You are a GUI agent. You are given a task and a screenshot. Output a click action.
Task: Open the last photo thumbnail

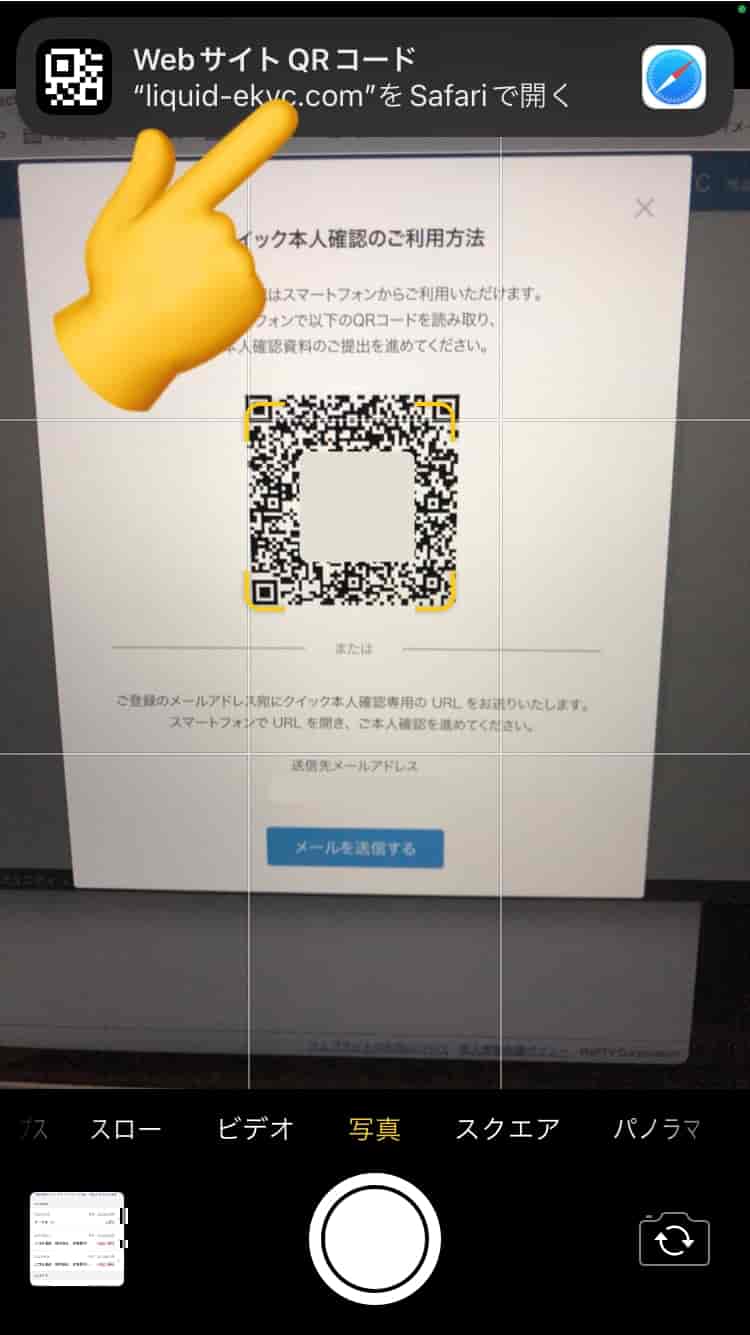[x=77, y=1238]
